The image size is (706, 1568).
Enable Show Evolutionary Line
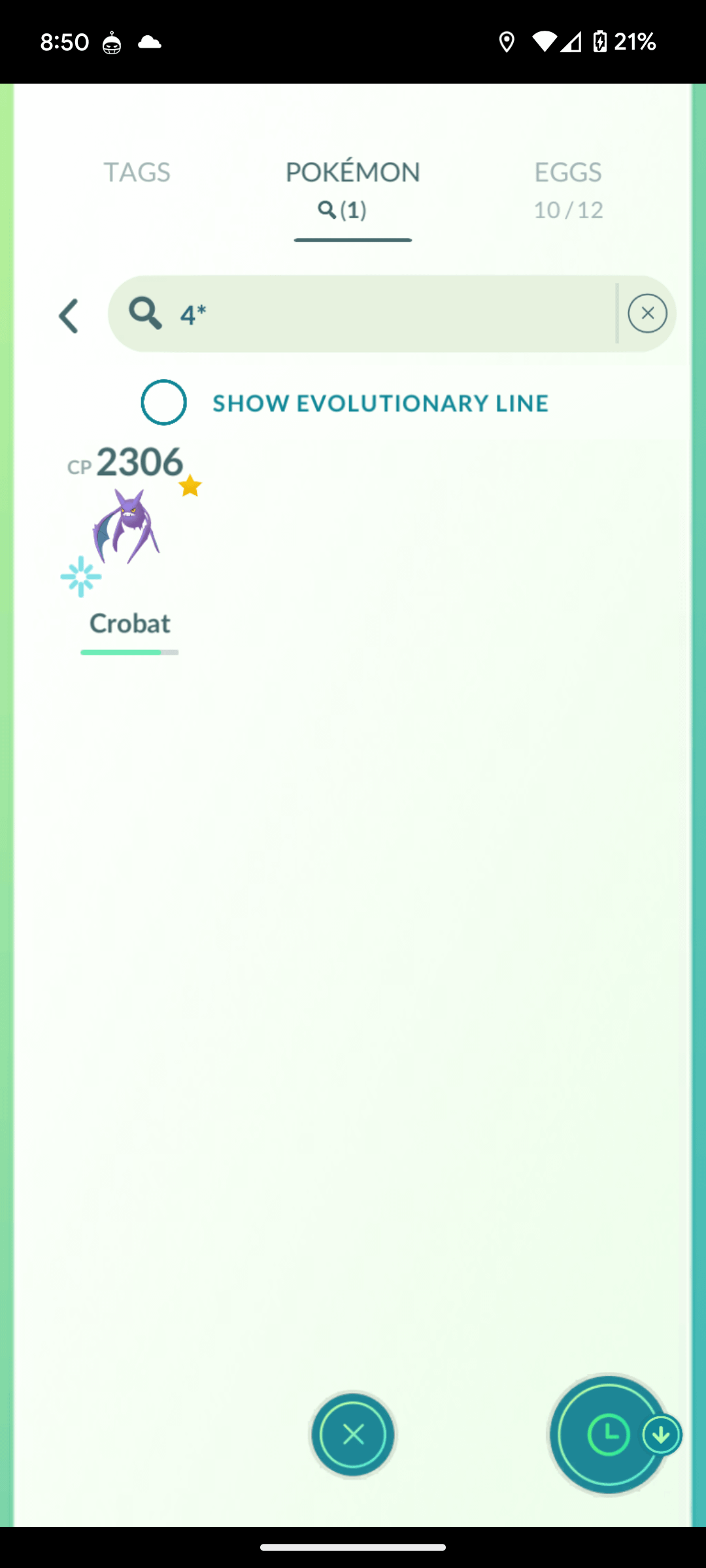(x=164, y=402)
